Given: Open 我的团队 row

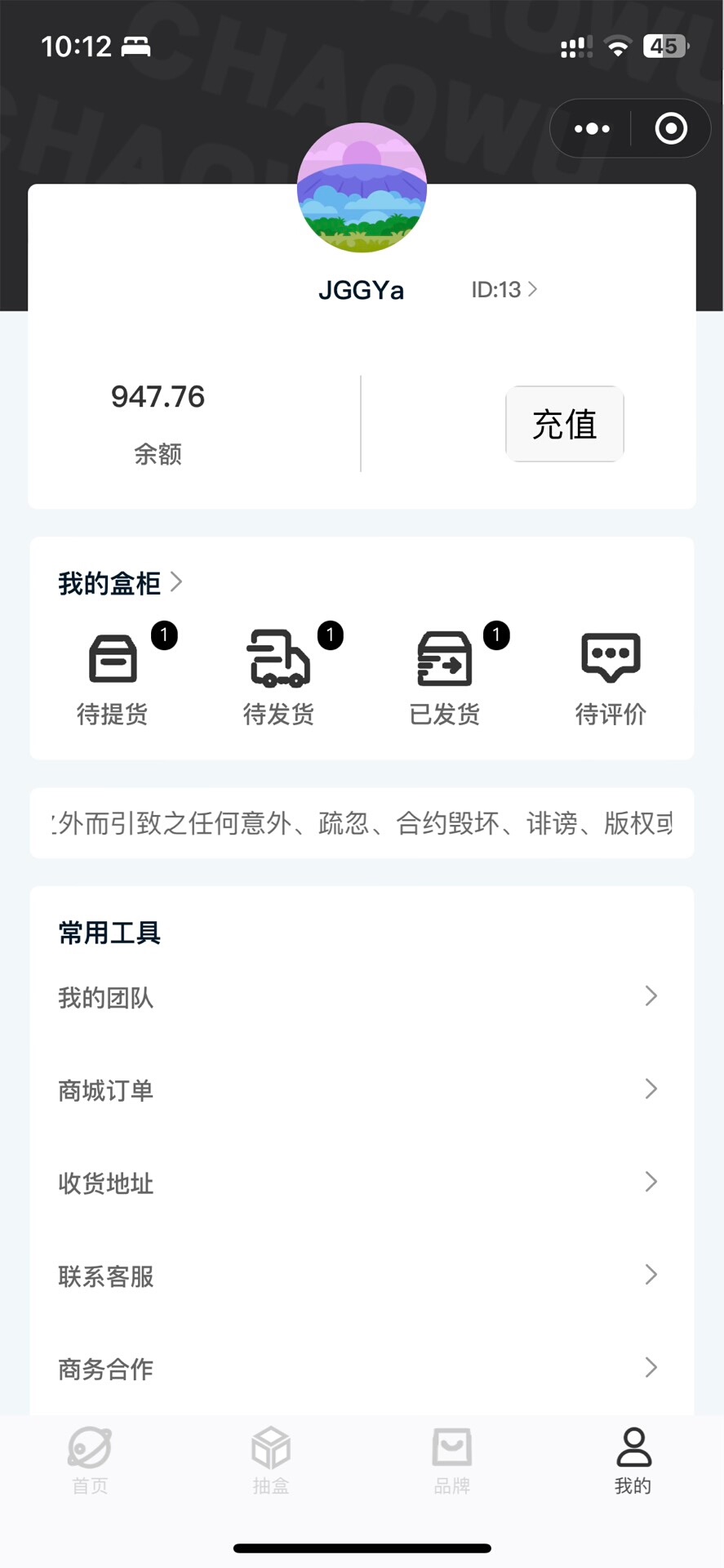Looking at the screenshot, I should pyautogui.click(x=362, y=997).
